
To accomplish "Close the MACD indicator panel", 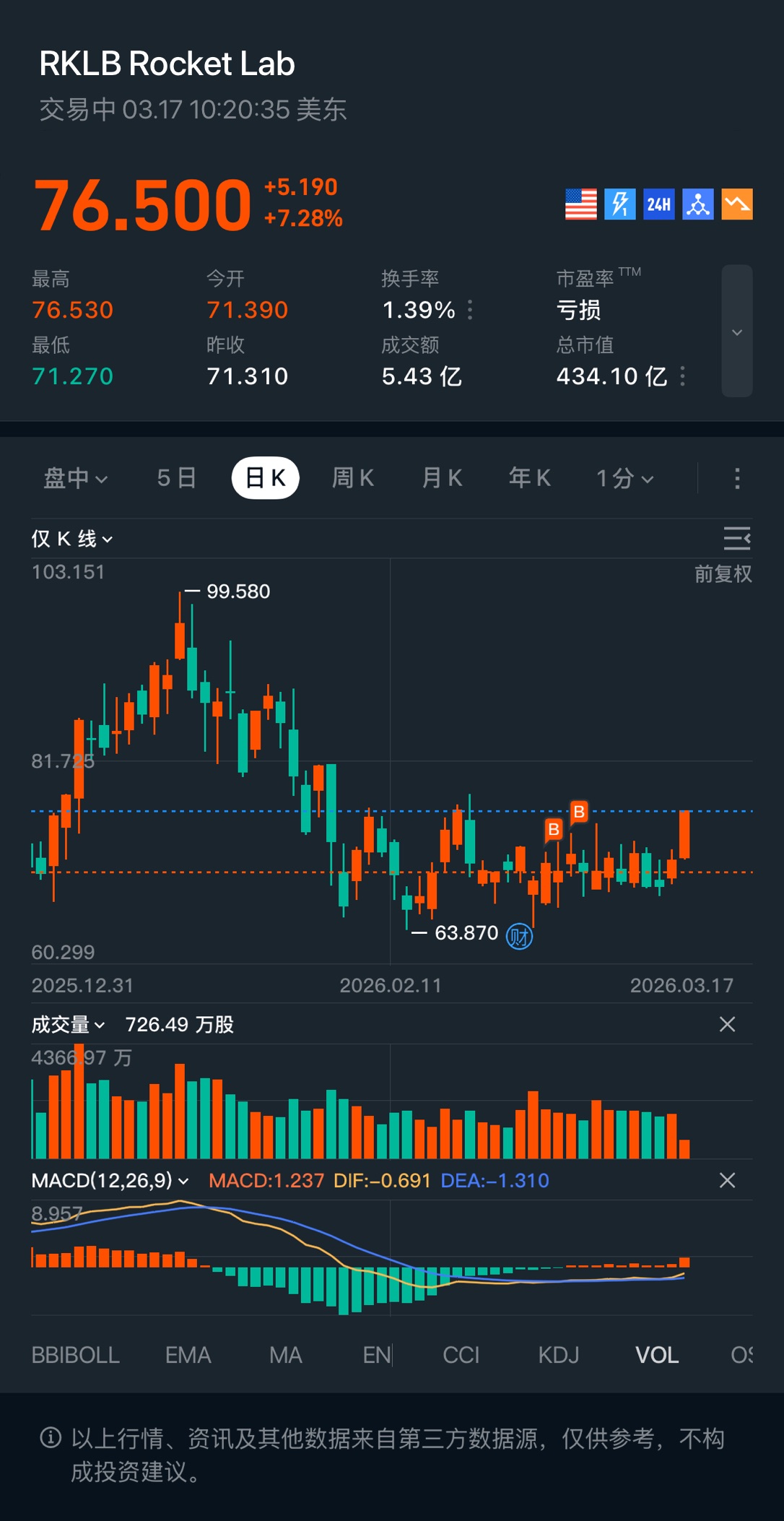I will point(727,1181).
